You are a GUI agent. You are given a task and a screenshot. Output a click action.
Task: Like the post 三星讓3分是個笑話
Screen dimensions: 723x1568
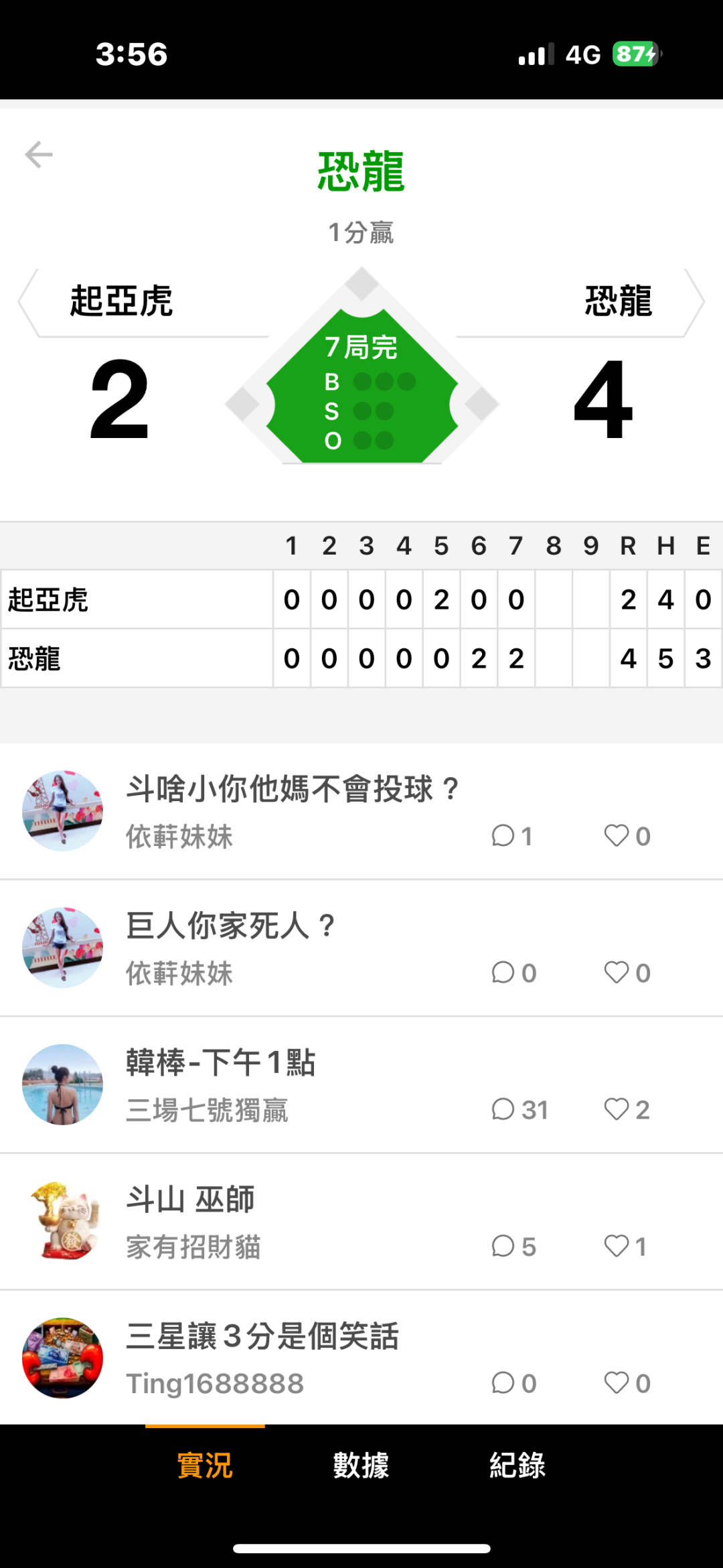[627, 1382]
